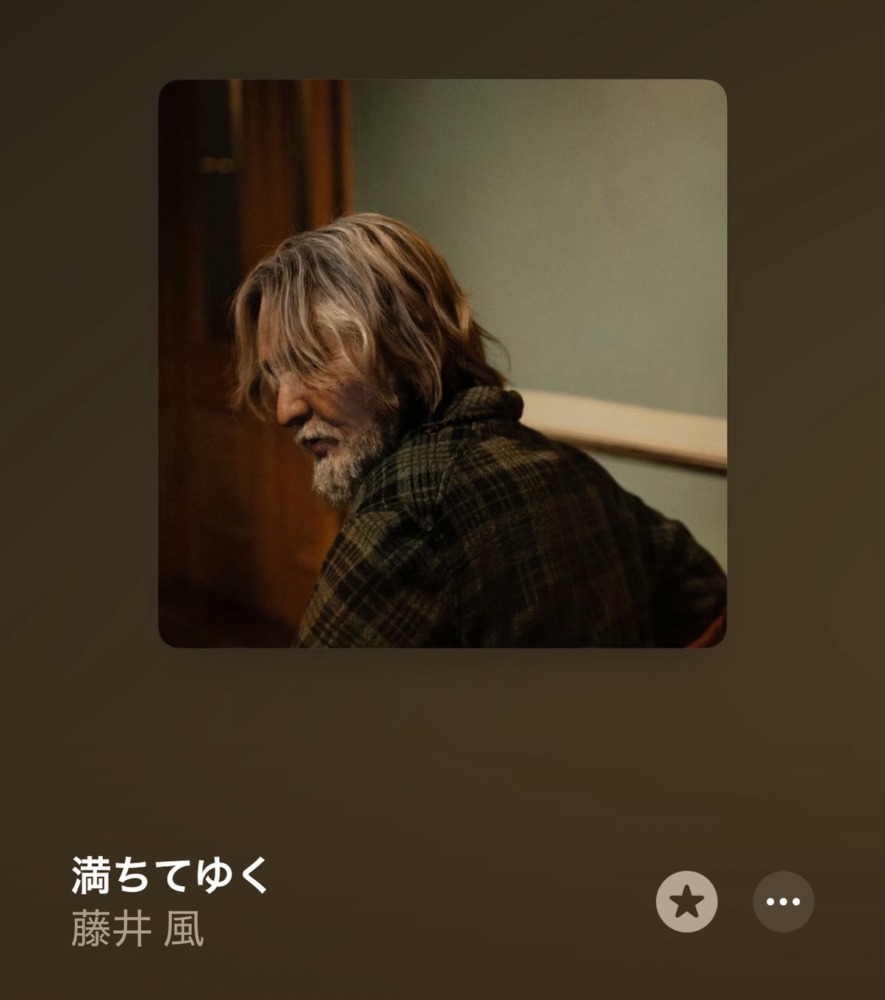
Task: Favorite the song 満ちてゆく with the star
Action: pyautogui.click(x=686, y=902)
